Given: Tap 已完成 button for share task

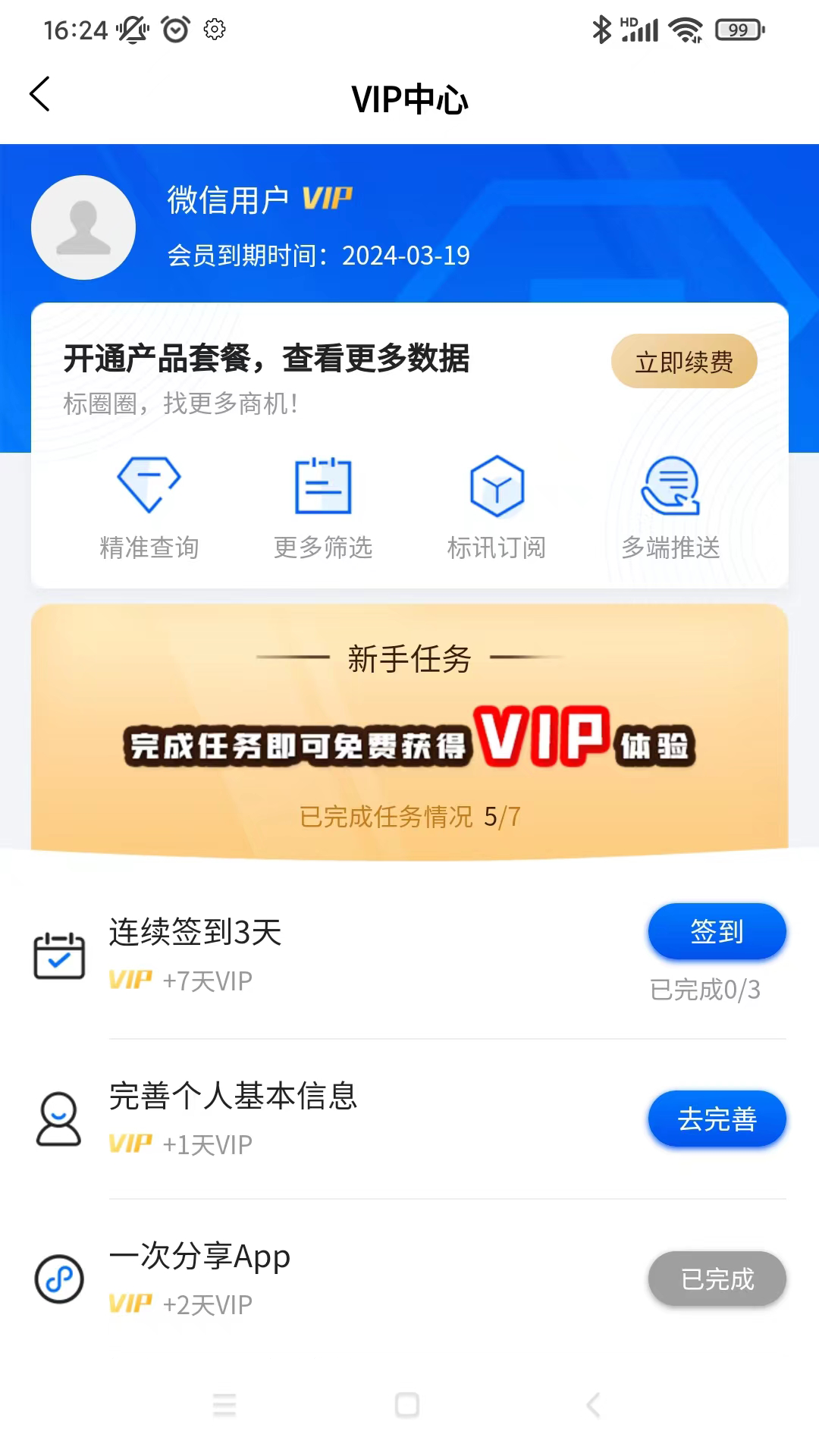Looking at the screenshot, I should pyautogui.click(x=717, y=1279).
